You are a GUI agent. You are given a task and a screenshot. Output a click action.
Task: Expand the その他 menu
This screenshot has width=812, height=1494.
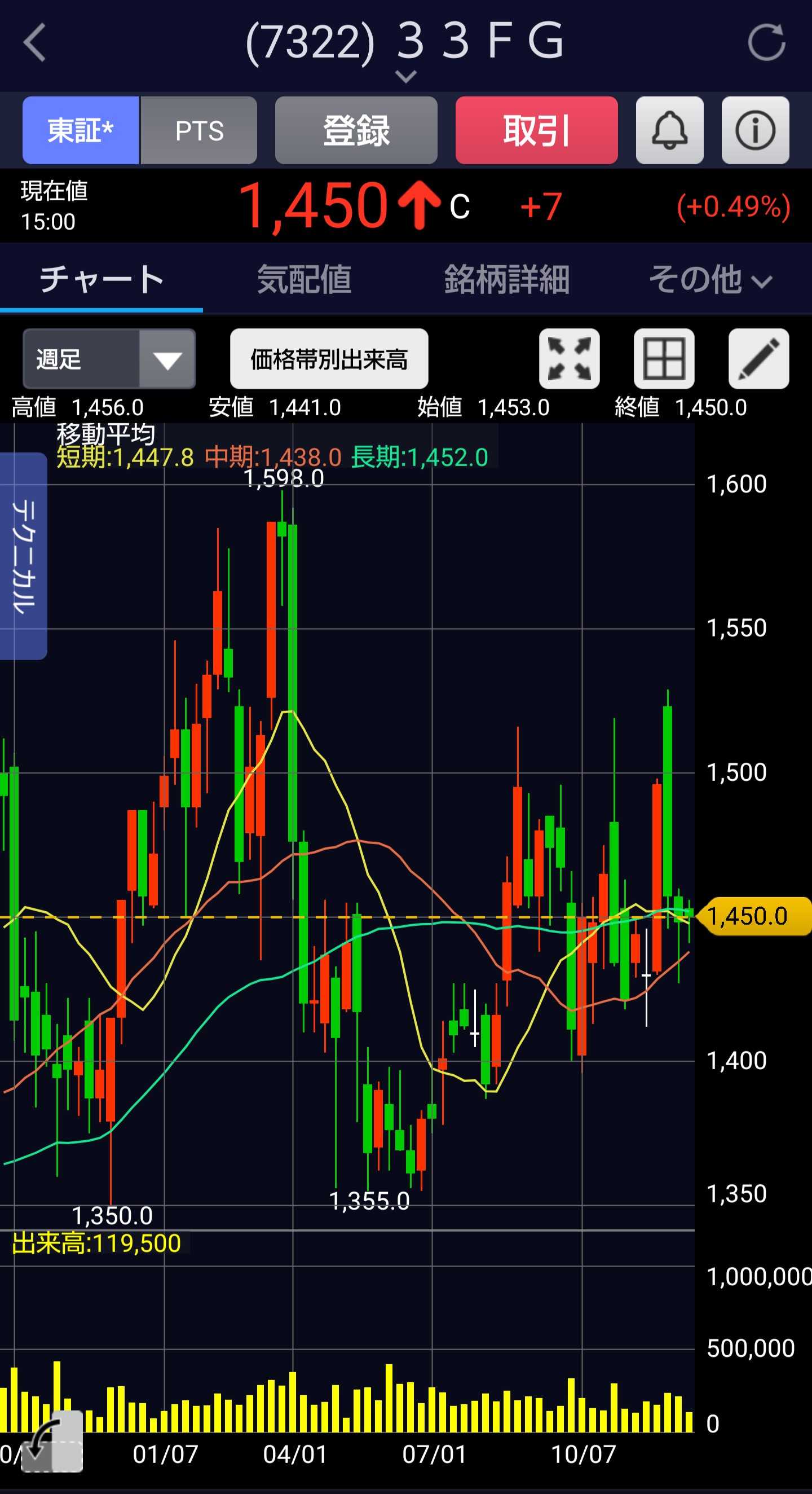pos(710,279)
